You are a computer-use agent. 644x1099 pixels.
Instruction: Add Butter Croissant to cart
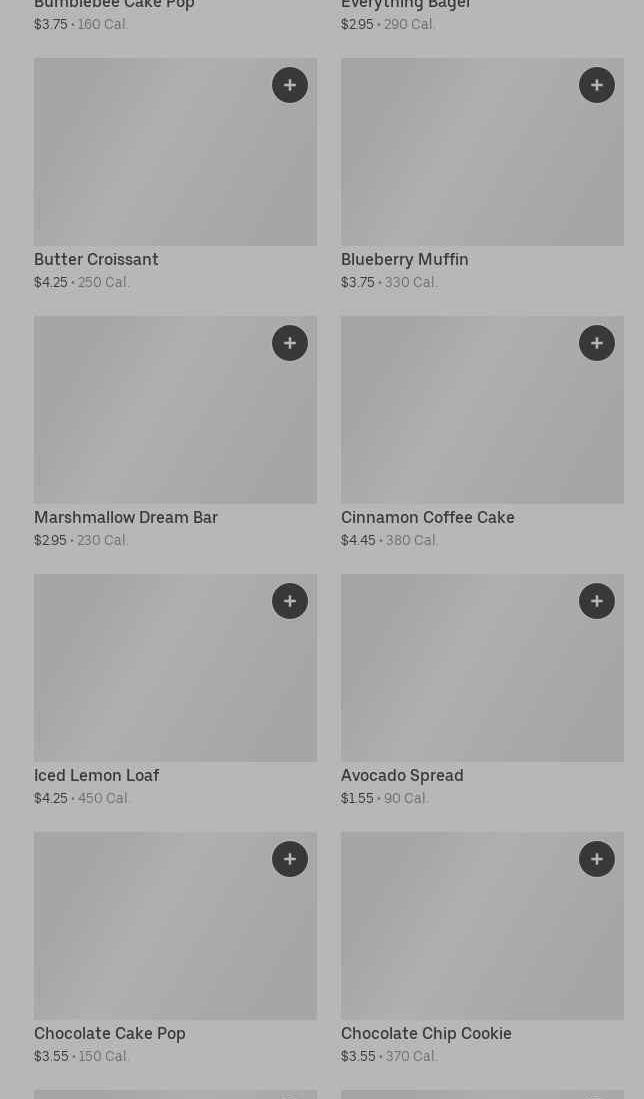pos(290,85)
